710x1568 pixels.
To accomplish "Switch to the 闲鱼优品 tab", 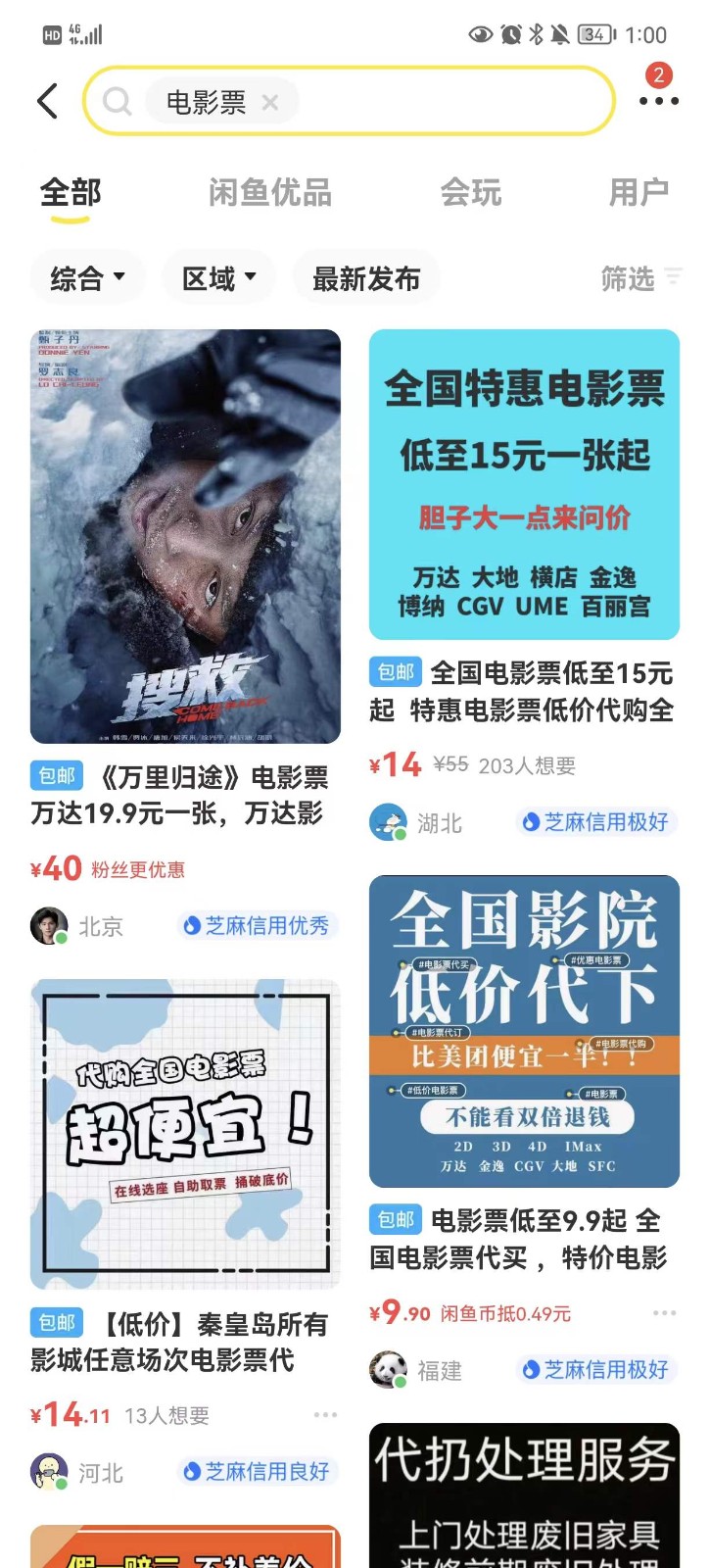I will tap(270, 193).
